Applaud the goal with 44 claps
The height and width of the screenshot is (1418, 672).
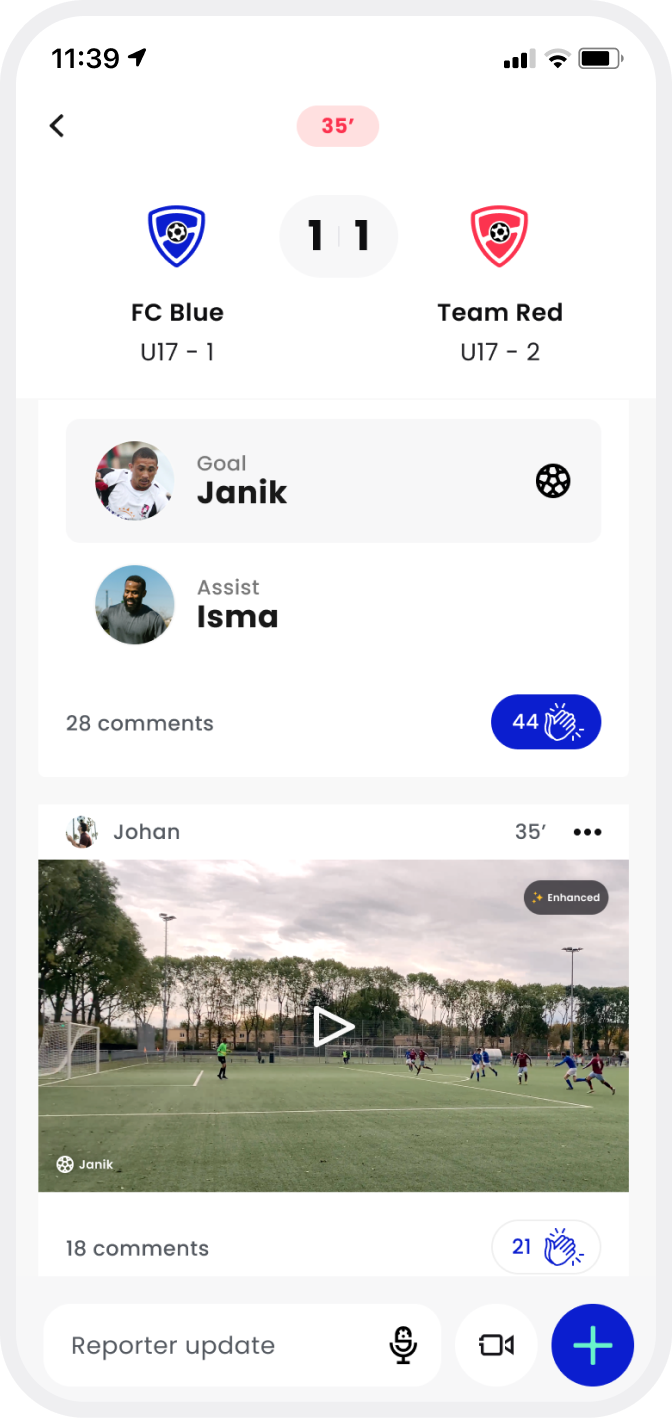coord(545,722)
